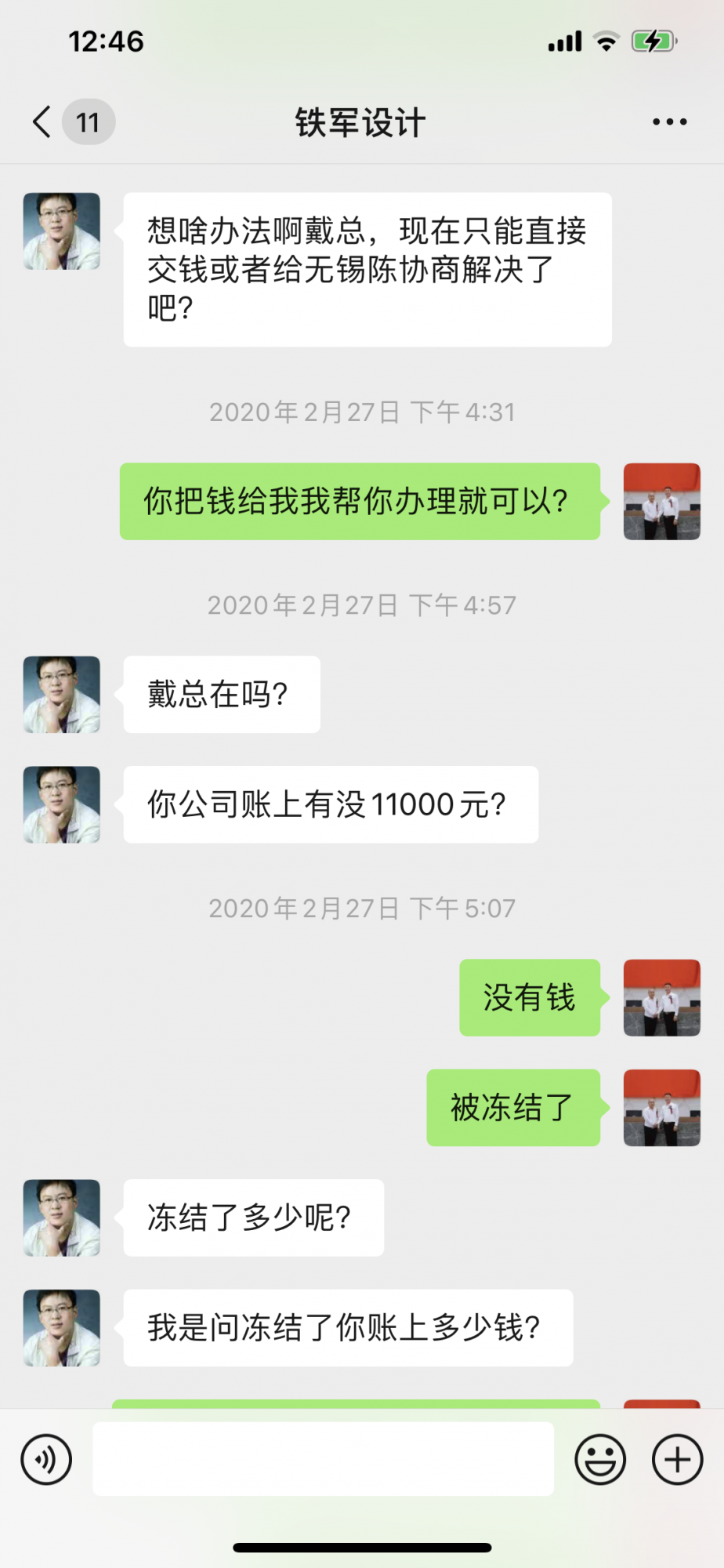Tap own avatar beside 被冻结了

[x=661, y=1108]
